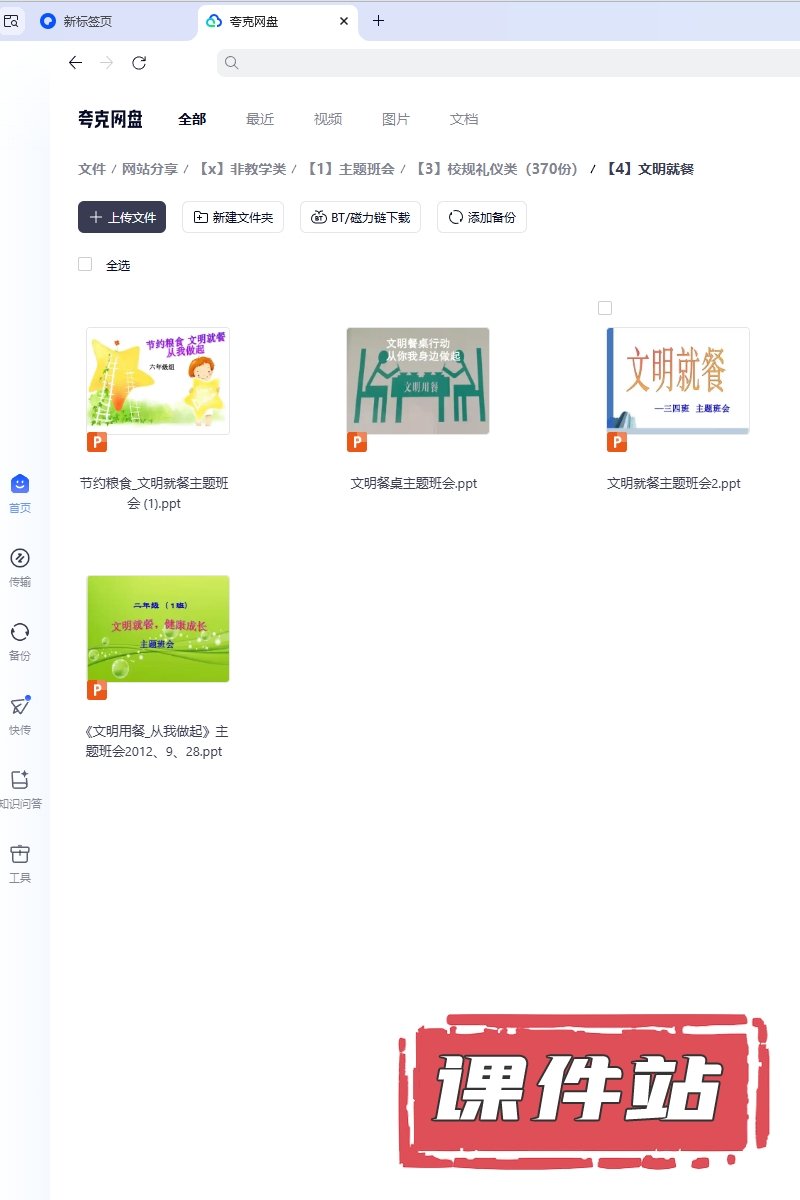This screenshot has width=800, height=1200.
Task: Go to 【1】主题班会 in the breadcrumb
Action: click(350, 169)
